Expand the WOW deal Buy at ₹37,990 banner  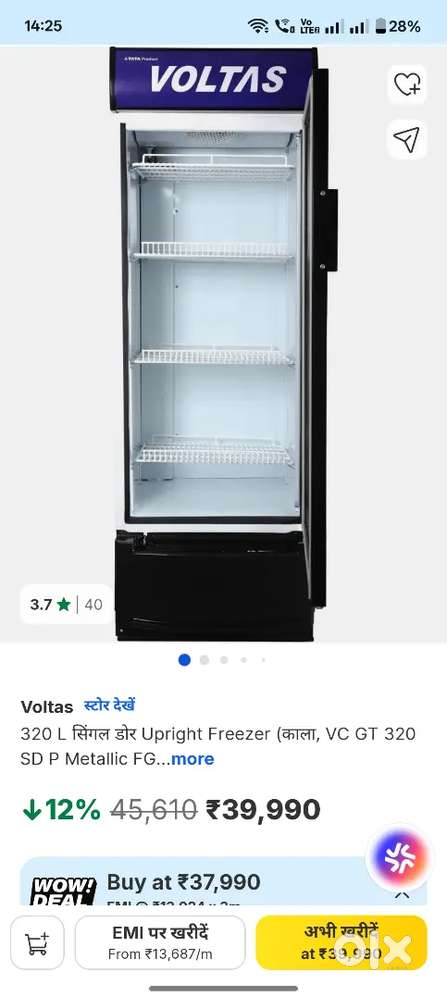tap(223, 881)
